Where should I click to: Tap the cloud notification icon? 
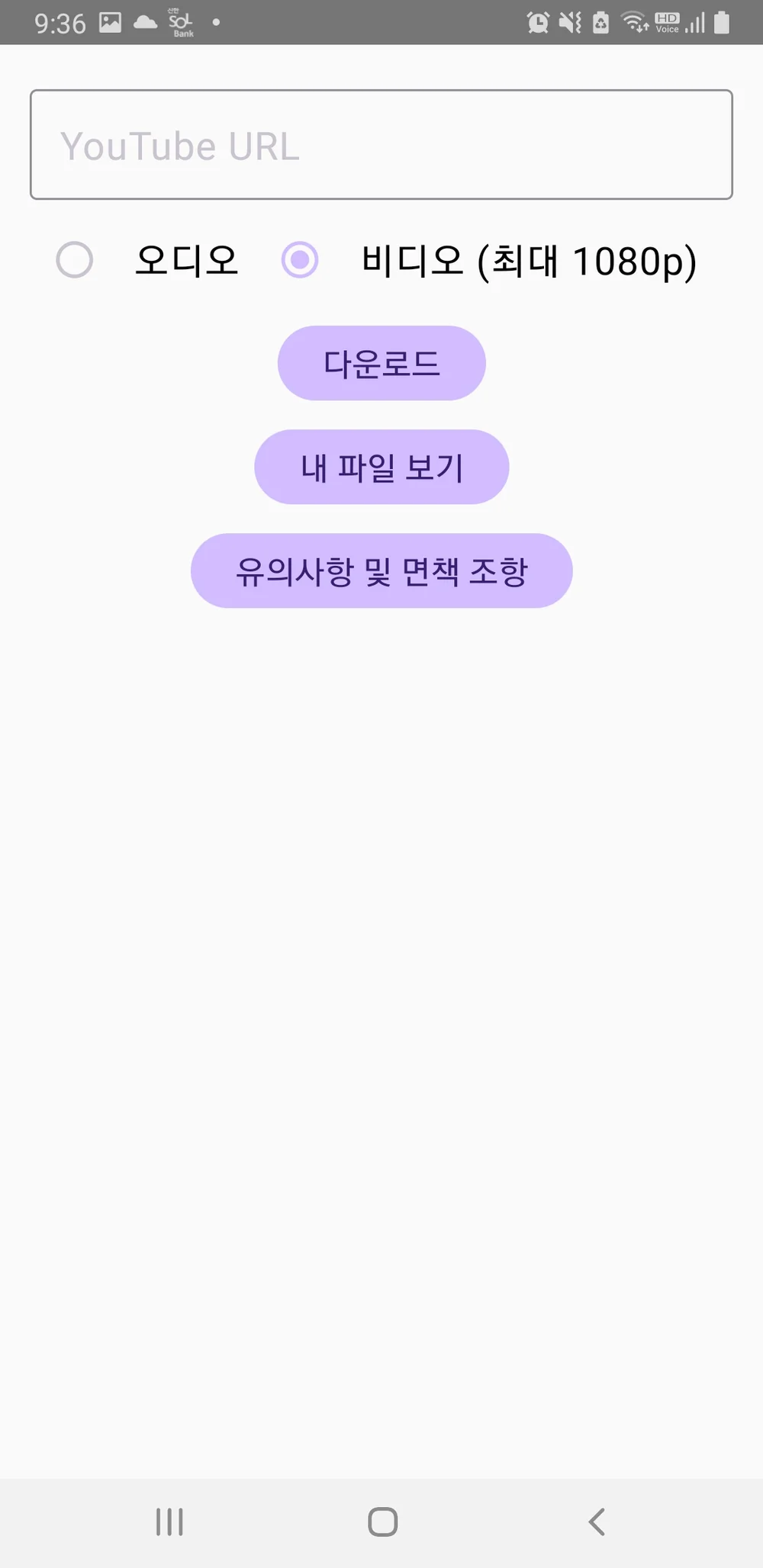click(143, 22)
